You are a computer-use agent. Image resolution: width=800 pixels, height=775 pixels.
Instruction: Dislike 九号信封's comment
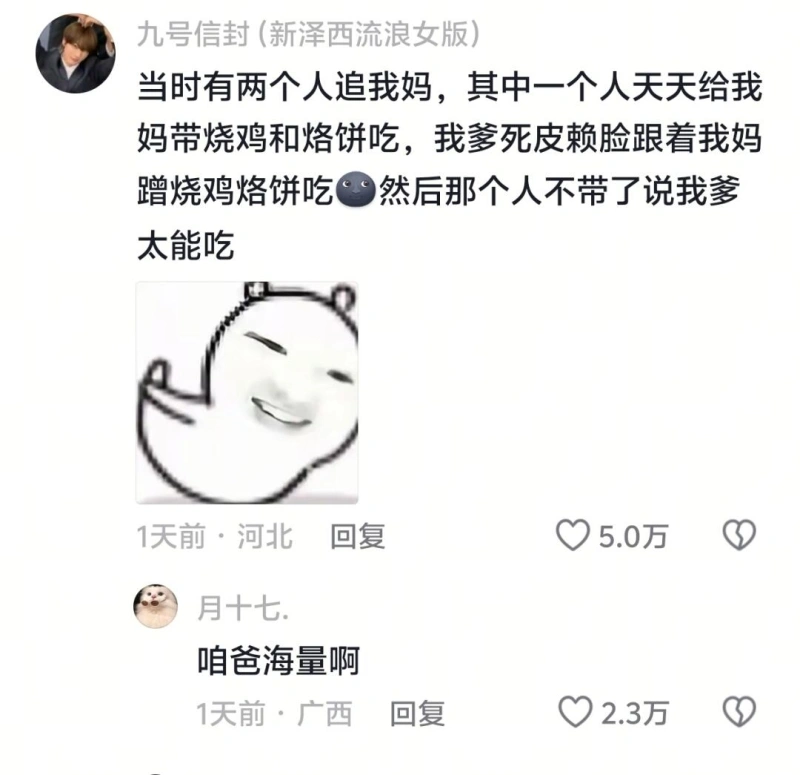point(739,536)
